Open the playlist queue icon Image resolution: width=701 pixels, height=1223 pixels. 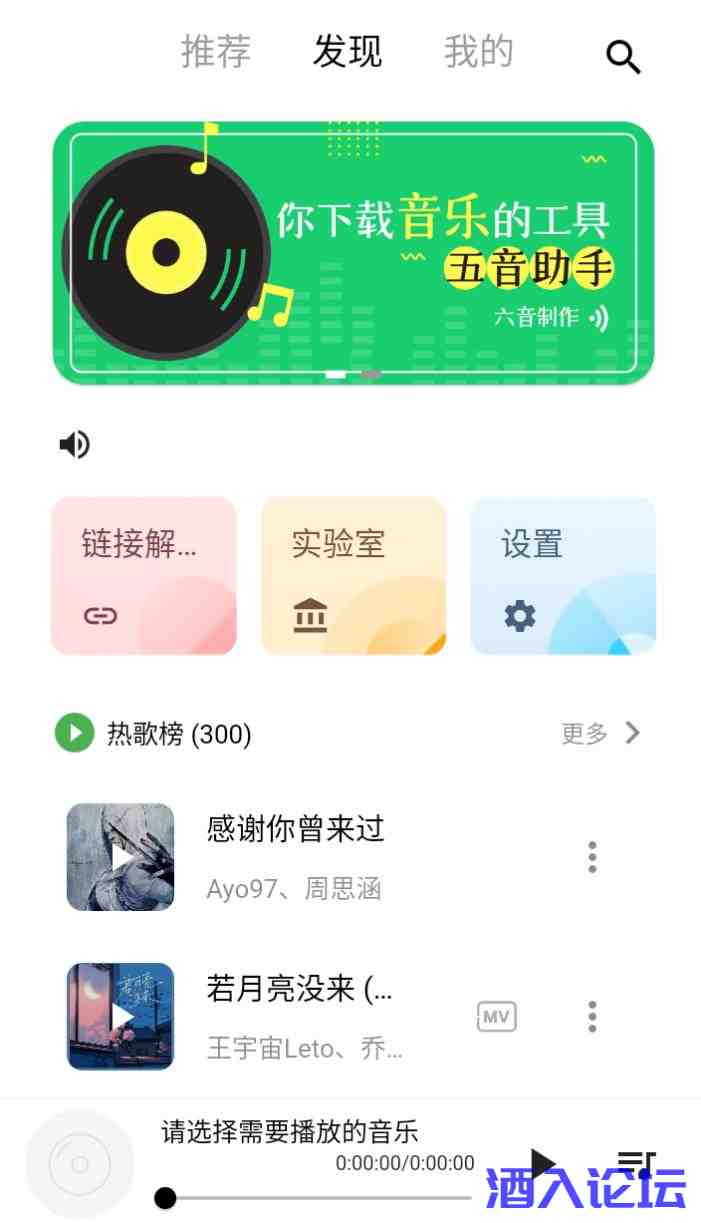(635, 1163)
